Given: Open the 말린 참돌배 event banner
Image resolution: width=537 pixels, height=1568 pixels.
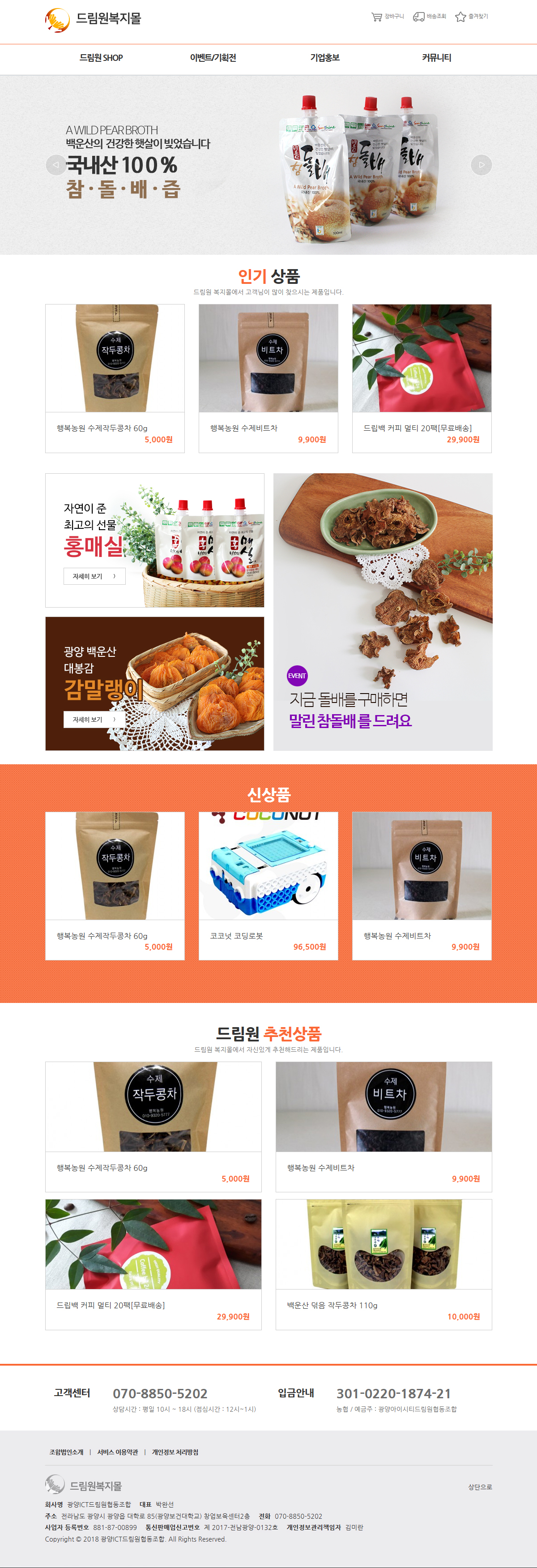Looking at the screenshot, I should [x=383, y=612].
